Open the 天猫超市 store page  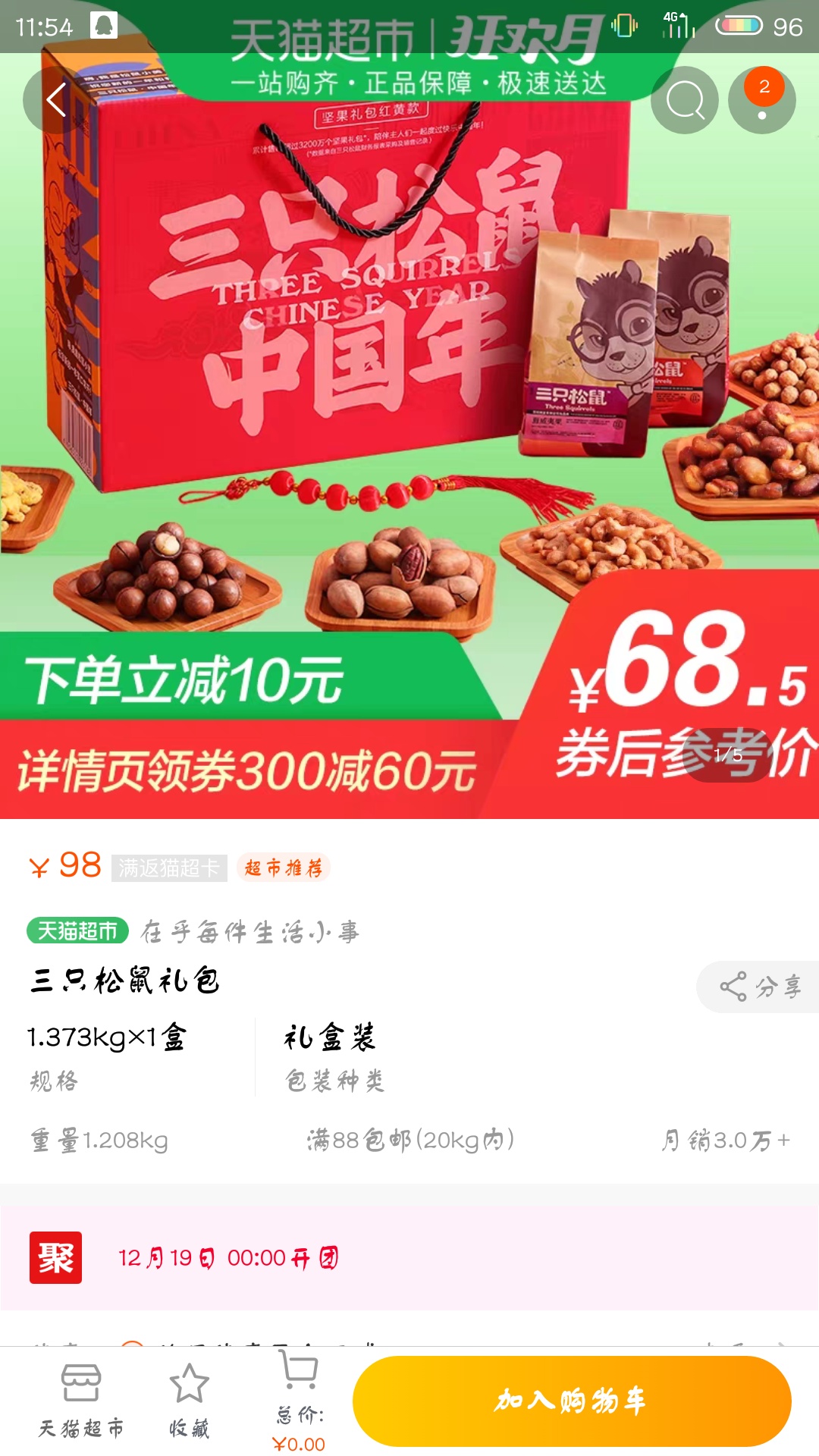click(x=81, y=1400)
